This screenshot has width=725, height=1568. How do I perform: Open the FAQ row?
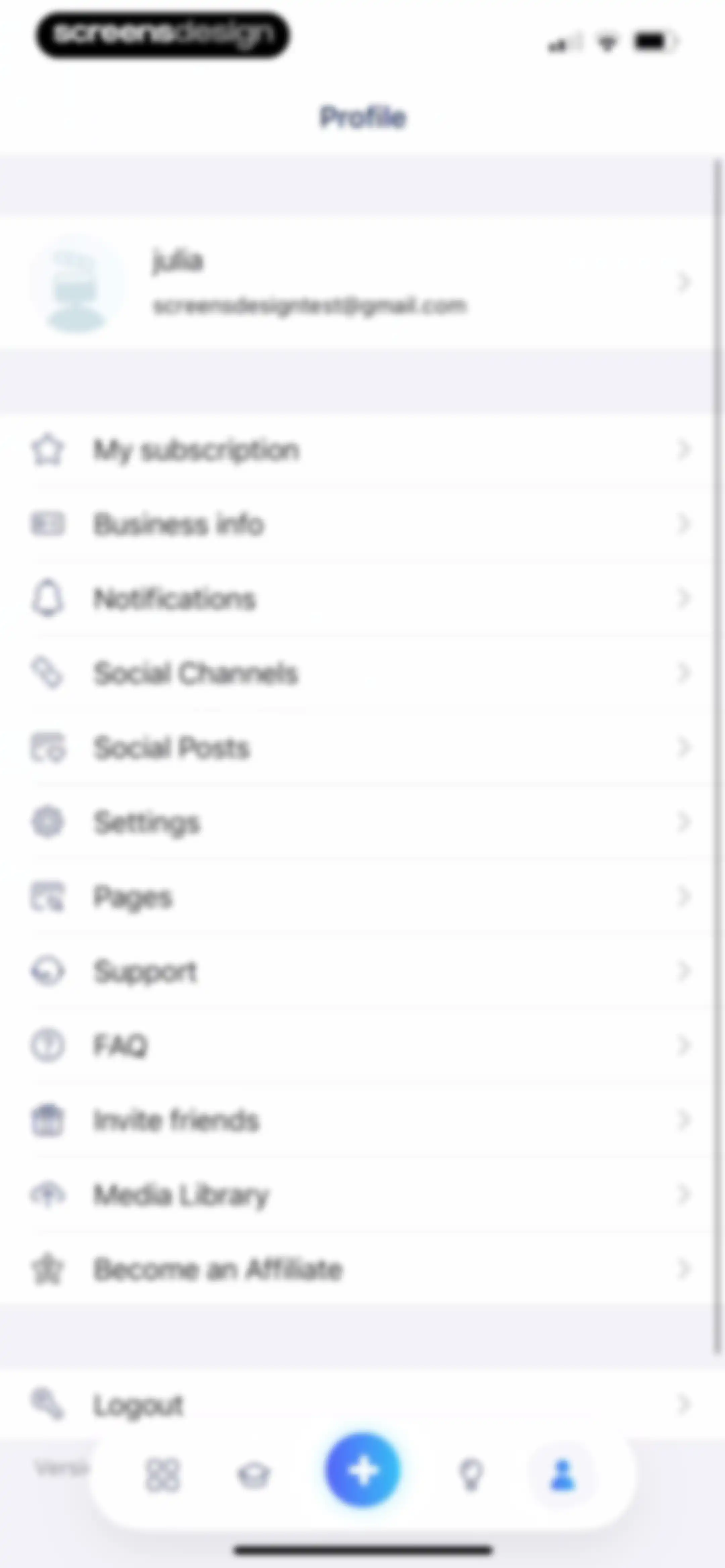(x=359, y=1046)
